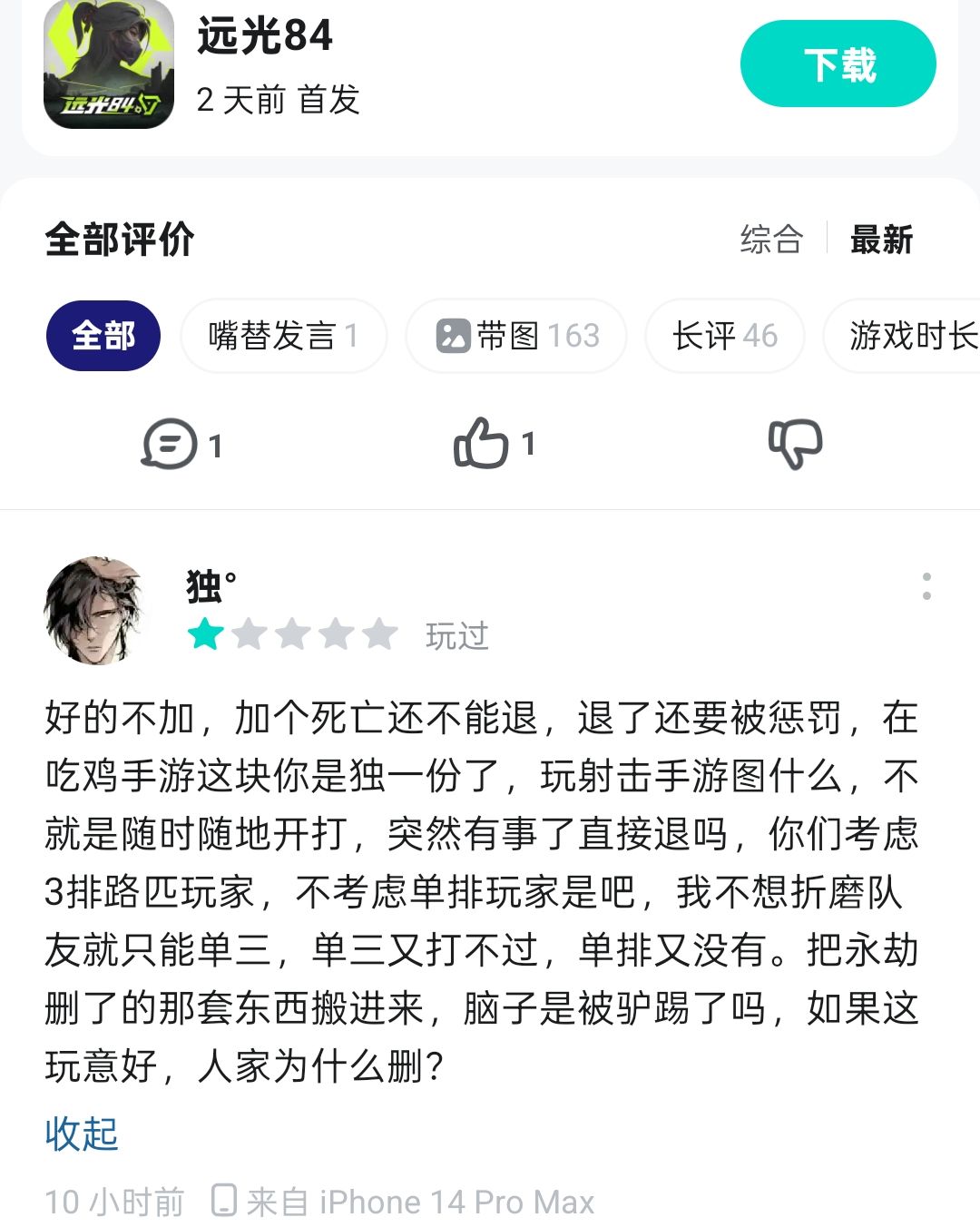This screenshot has height=1227, width=980.
Task: Download the 远光84 game
Action: pyautogui.click(x=838, y=64)
